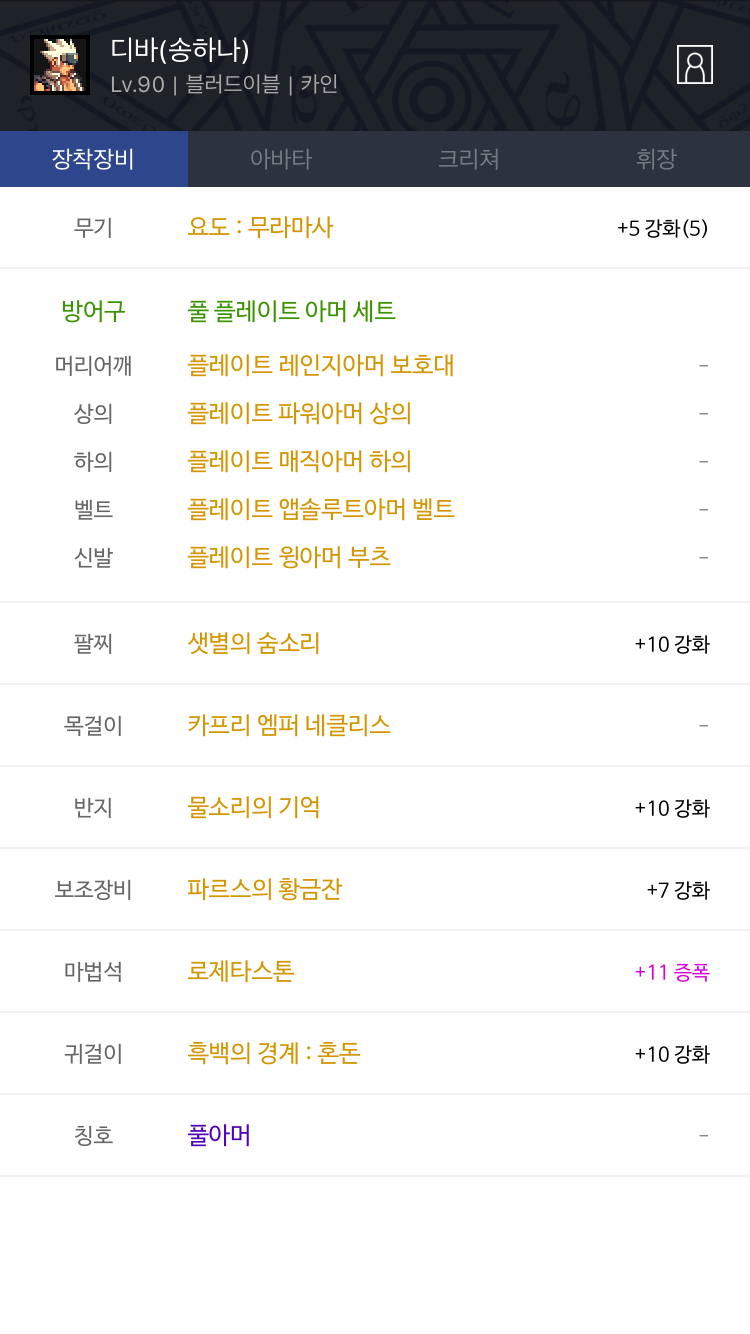View ring 물소리의 기억 details
This screenshot has height=1334, width=750.
254,807
